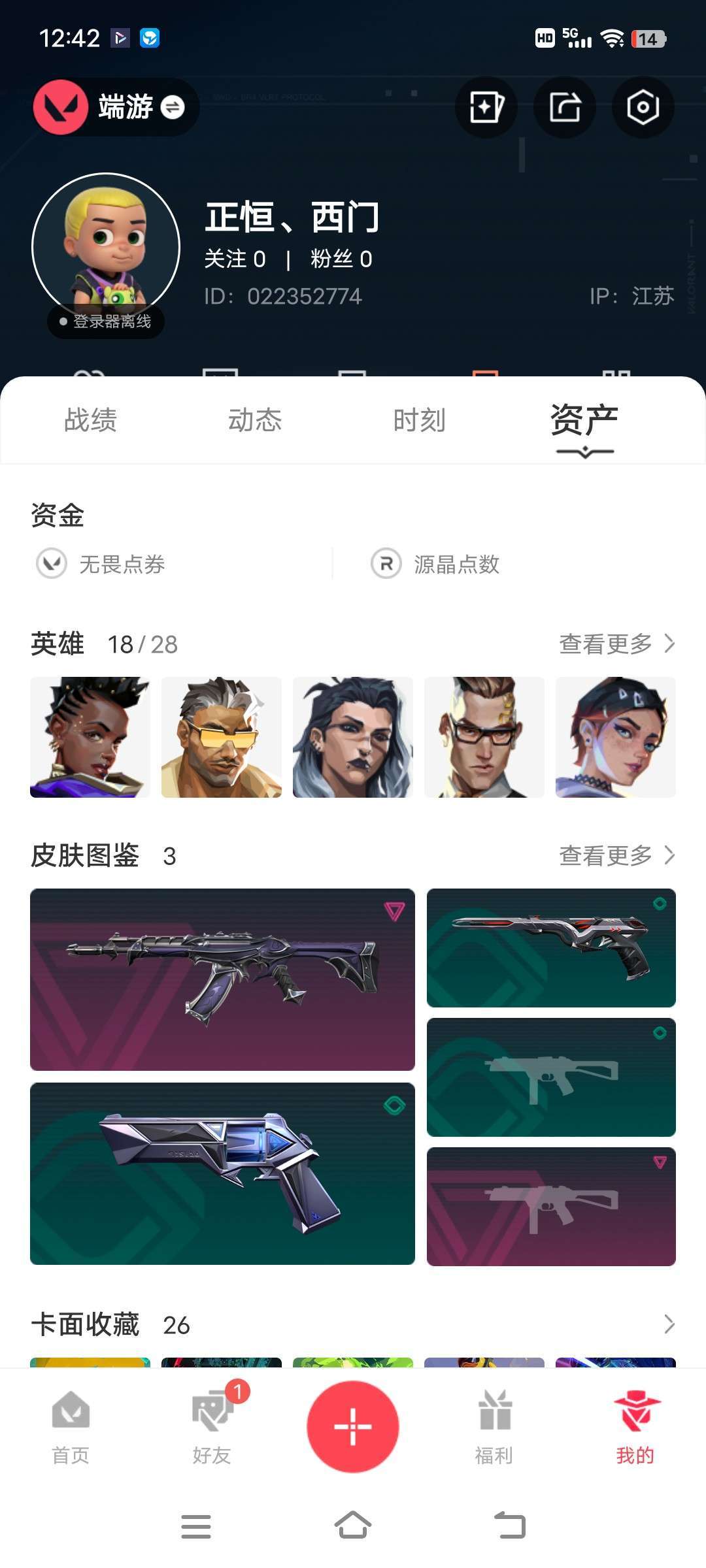This screenshot has width=706, height=1568.
Task: Switch game mode via 端游 toggle
Action: (x=173, y=107)
